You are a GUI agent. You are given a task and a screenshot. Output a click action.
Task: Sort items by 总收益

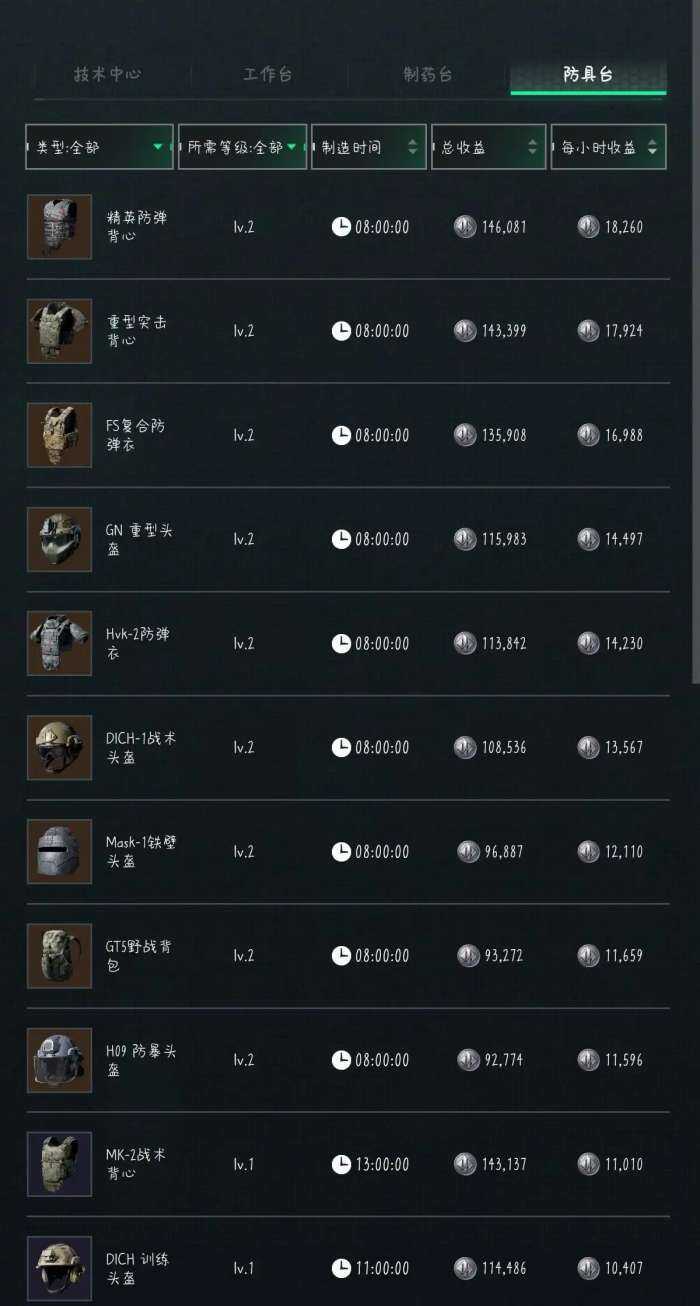pos(488,147)
